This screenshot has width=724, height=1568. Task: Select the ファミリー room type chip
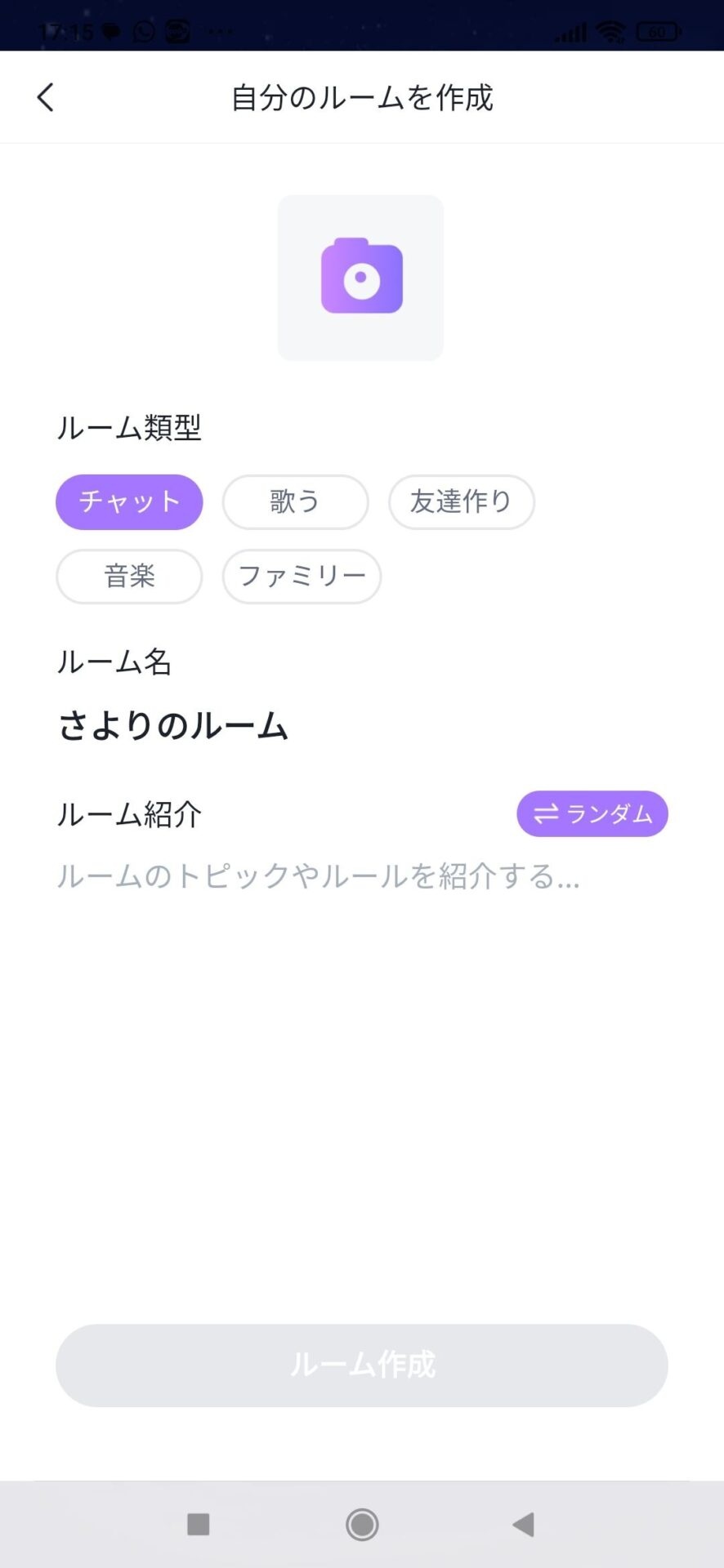pyautogui.click(x=302, y=577)
